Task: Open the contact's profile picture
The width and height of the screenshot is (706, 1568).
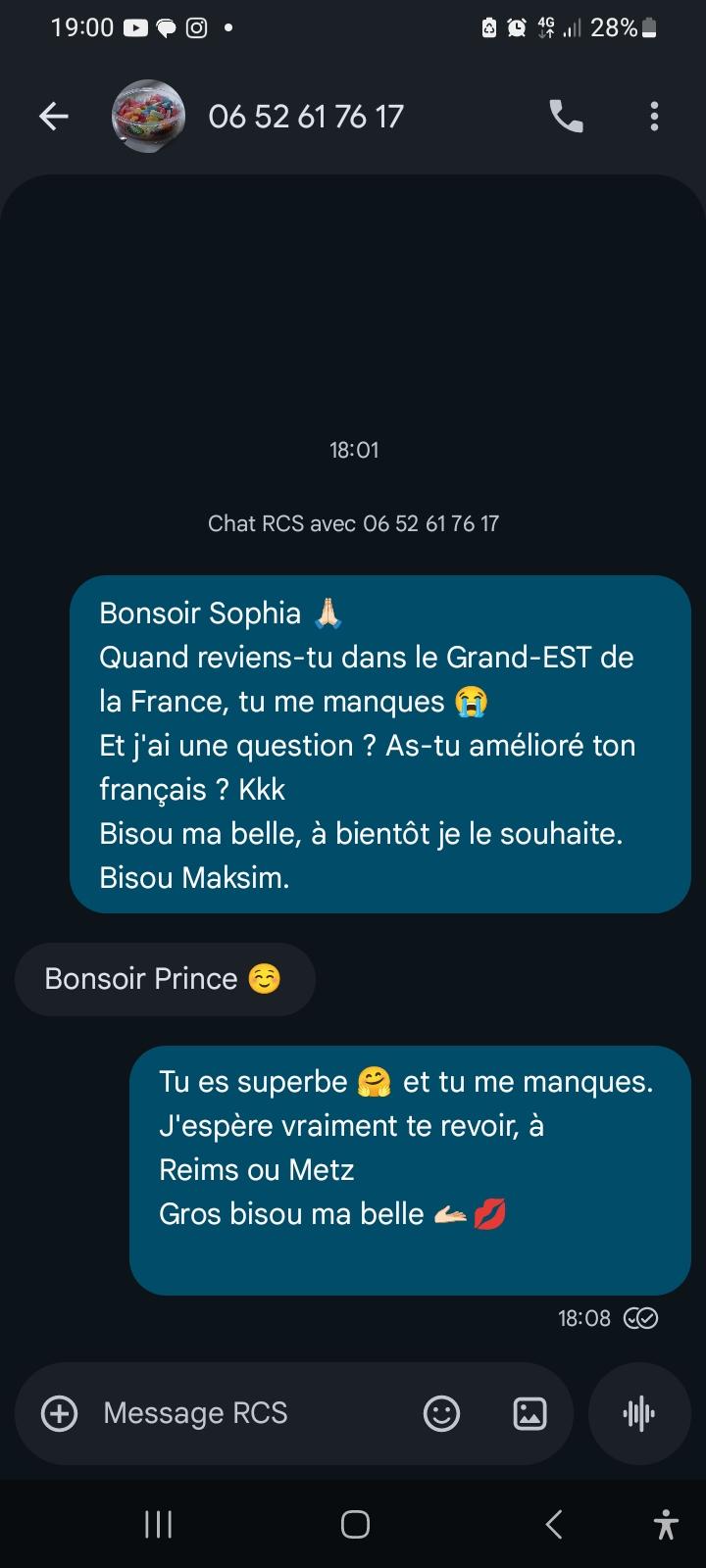Action: [148, 117]
